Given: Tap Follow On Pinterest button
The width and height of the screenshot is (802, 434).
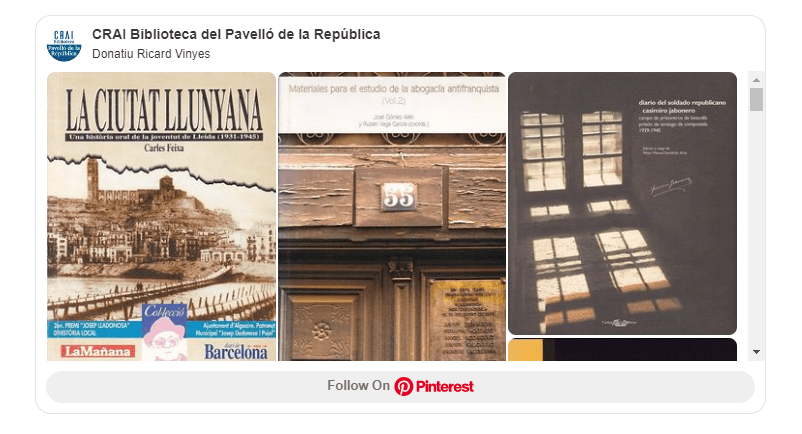Looking at the screenshot, I should click(x=400, y=386).
